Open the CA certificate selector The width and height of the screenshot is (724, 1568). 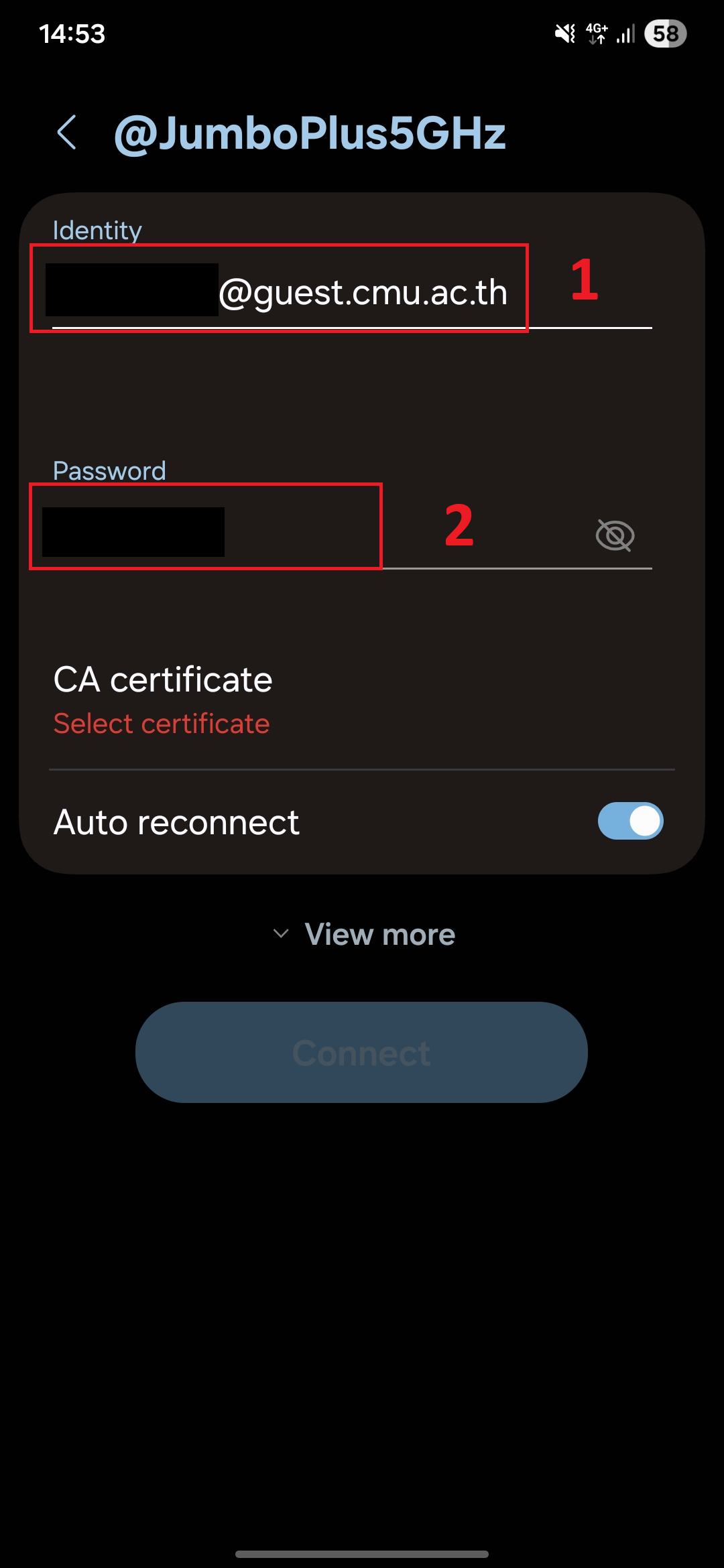(162, 700)
